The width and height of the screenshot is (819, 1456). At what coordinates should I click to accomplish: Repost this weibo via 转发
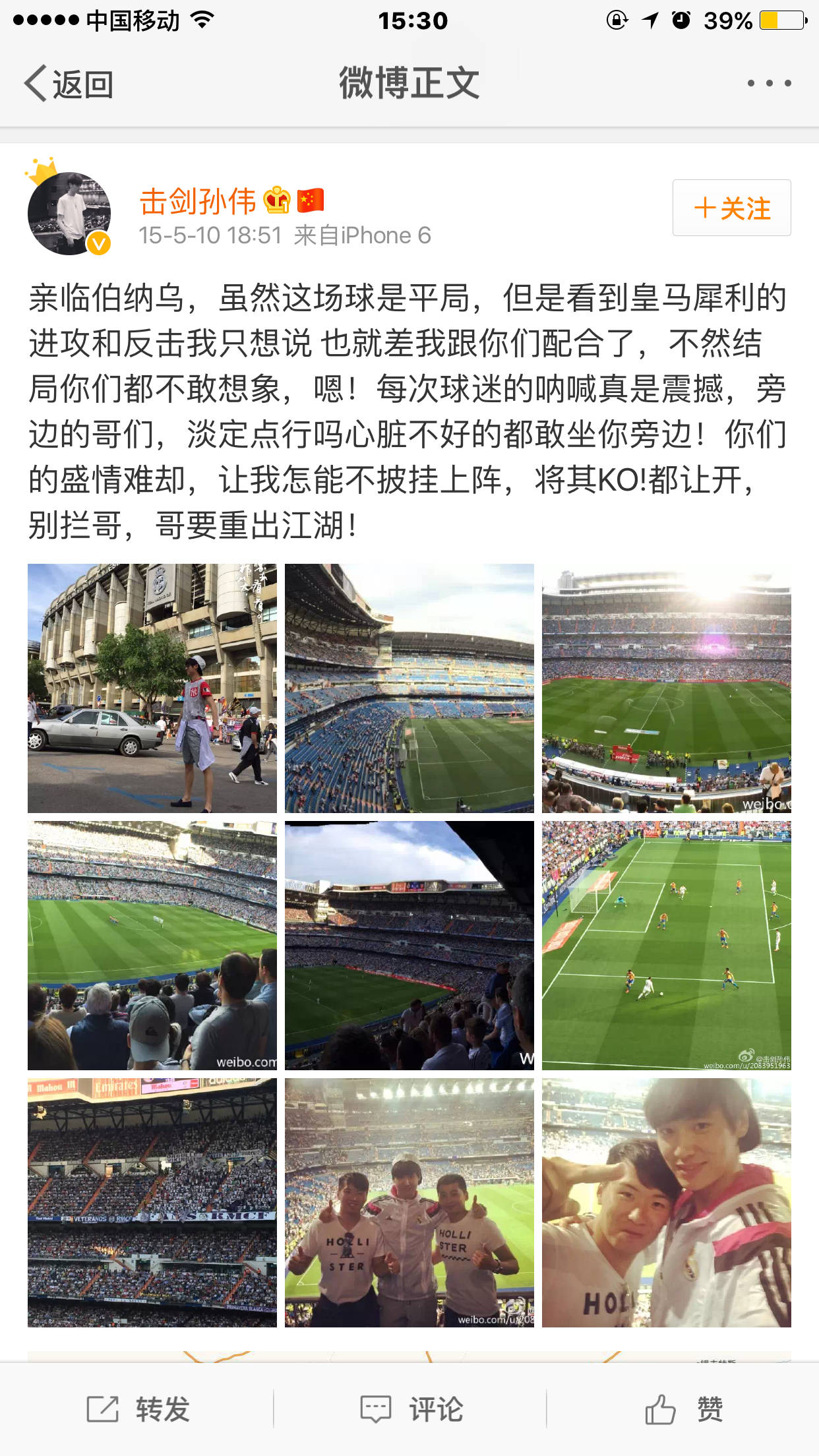click(x=138, y=1410)
